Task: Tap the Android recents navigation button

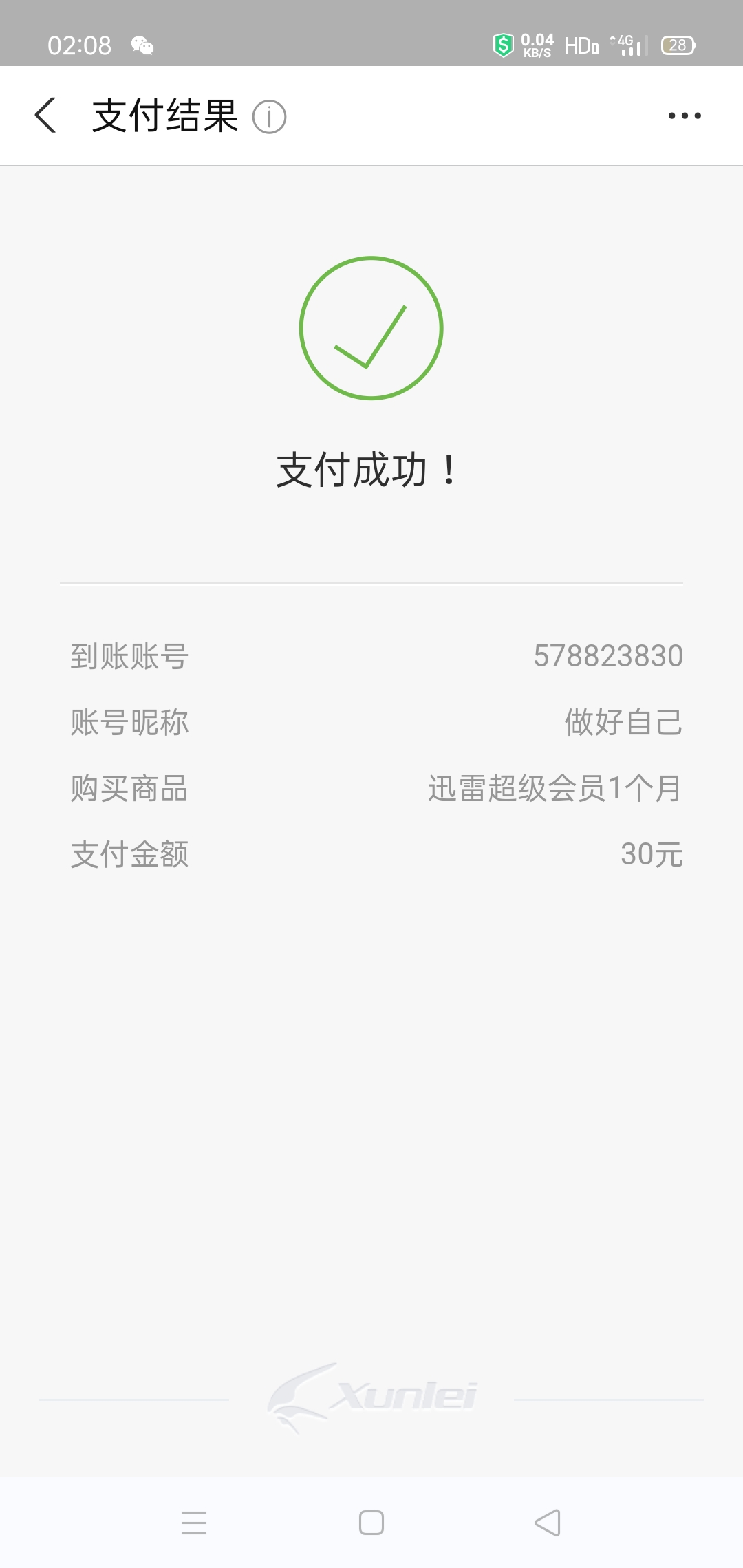Action: point(195,1524)
